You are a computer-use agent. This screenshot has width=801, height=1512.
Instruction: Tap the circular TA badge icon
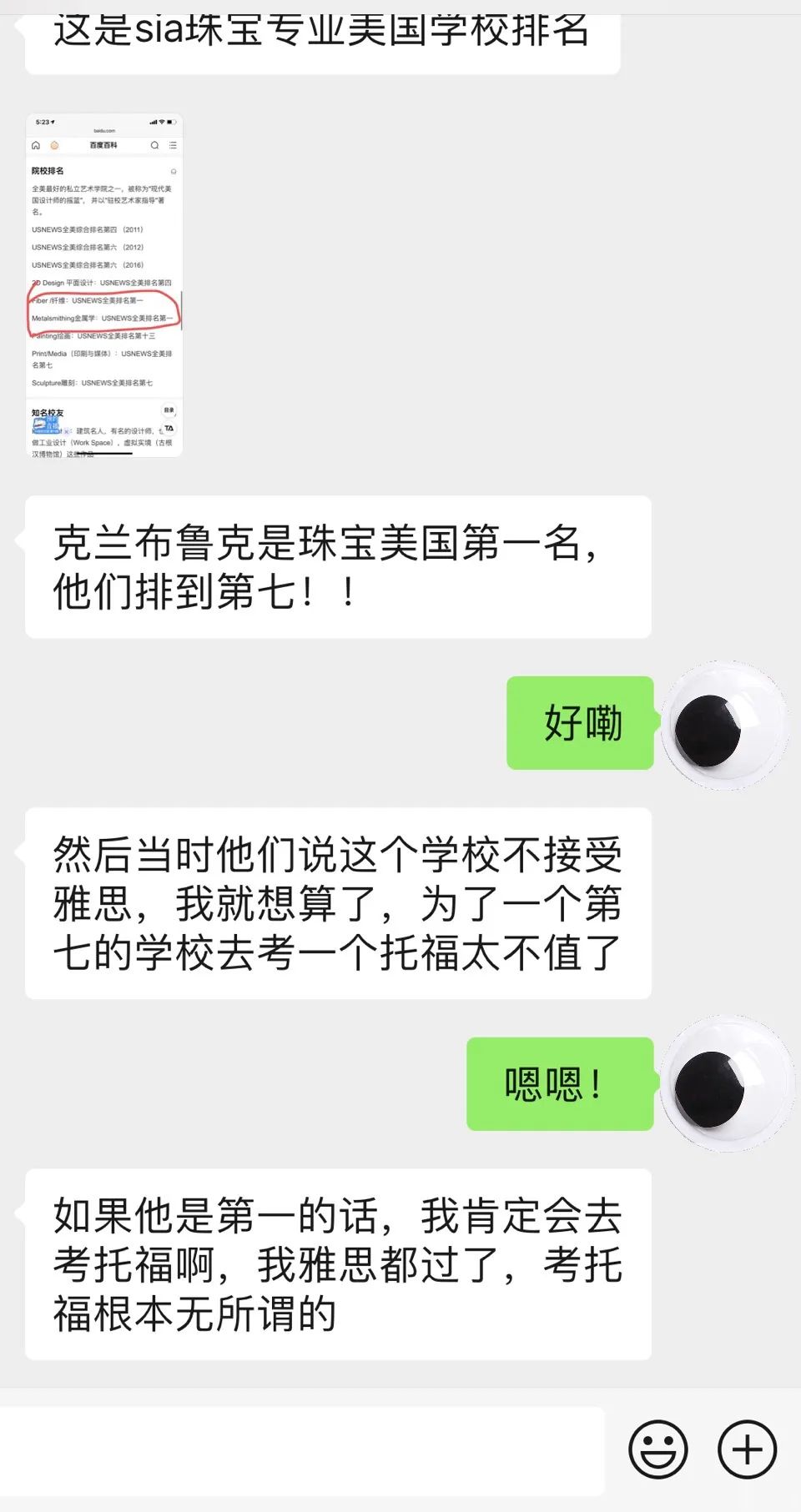click(x=169, y=428)
